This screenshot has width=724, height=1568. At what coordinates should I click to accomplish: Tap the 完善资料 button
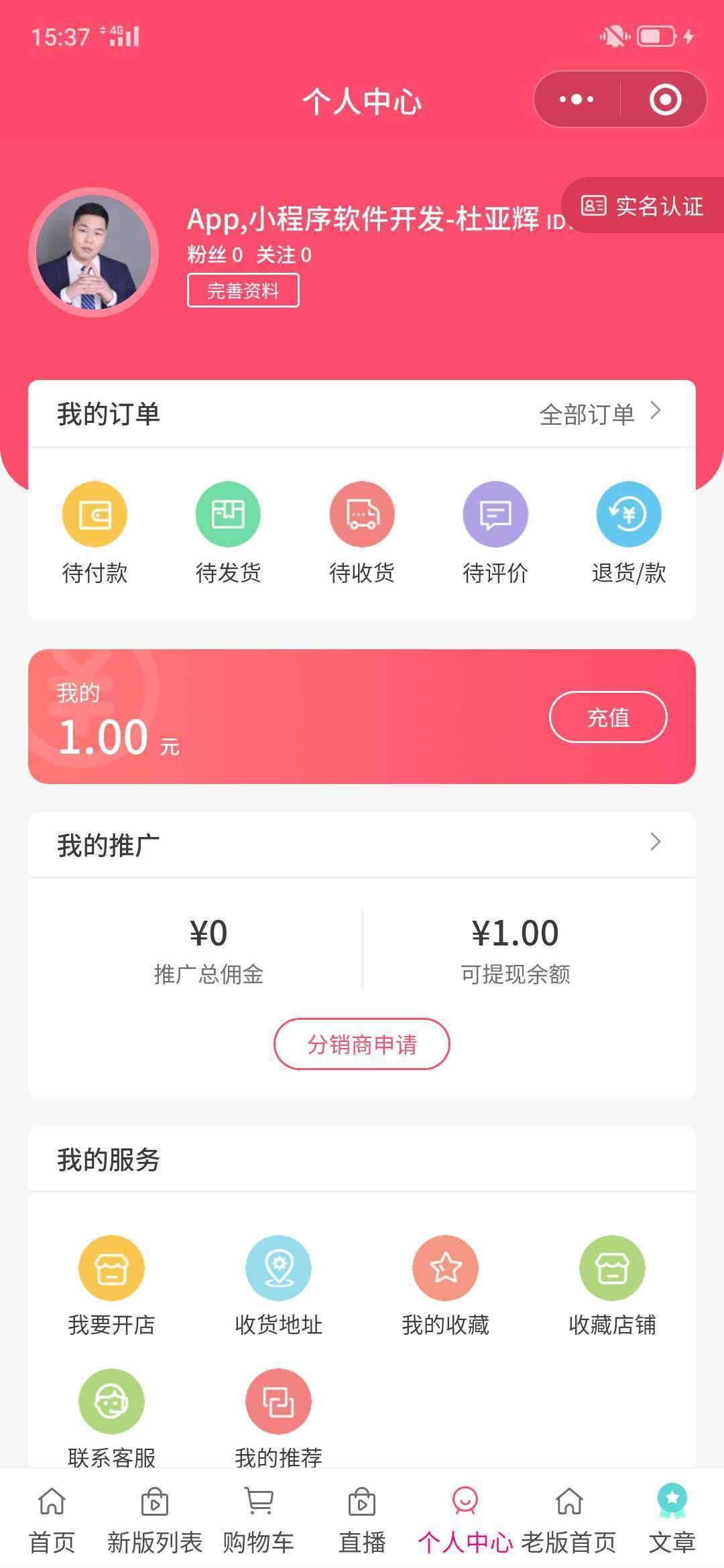point(243,291)
